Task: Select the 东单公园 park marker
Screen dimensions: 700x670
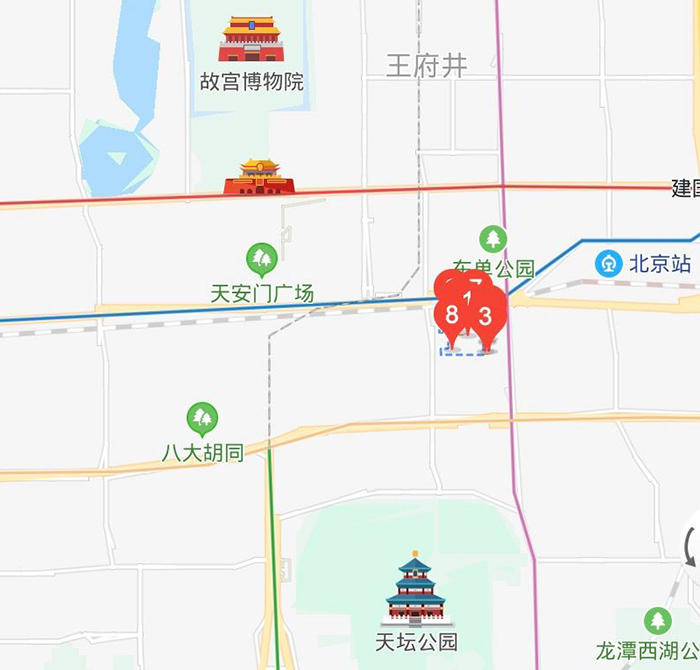Action: [x=492, y=239]
